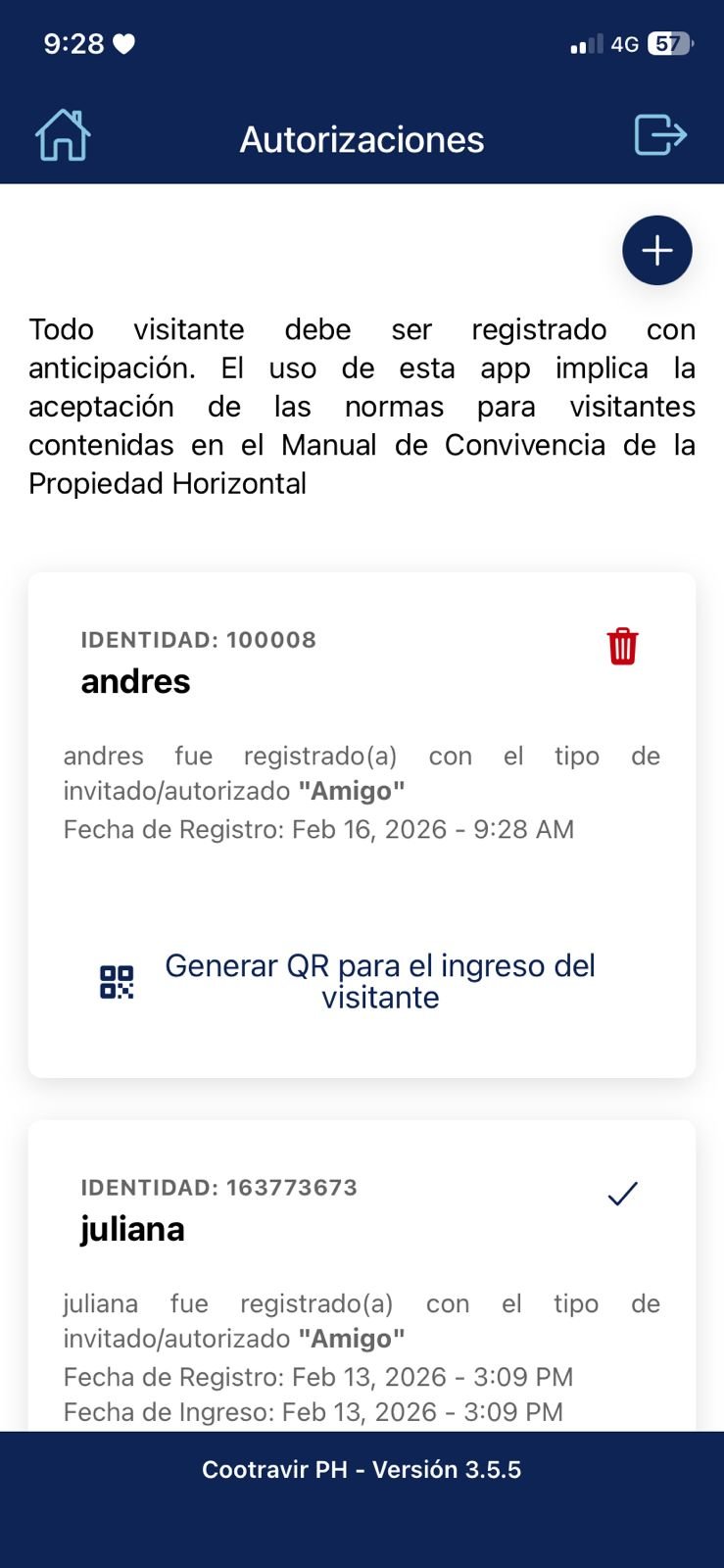Tap the 'Cootravir PH - Versión 3.5.5' footer
The width and height of the screenshot is (724, 1568).
[x=362, y=1468]
